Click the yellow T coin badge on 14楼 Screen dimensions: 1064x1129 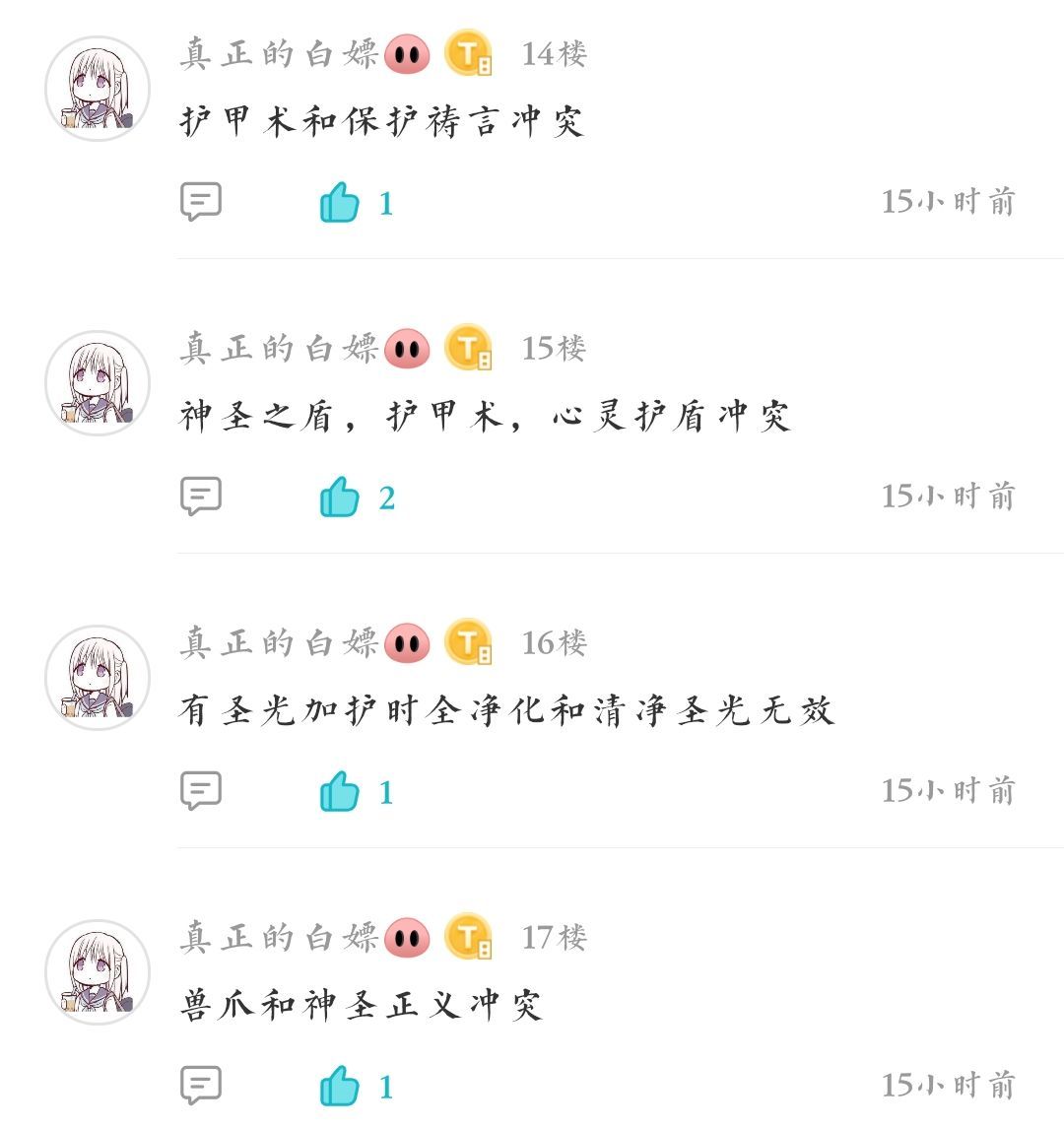click(x=466, y=56)
